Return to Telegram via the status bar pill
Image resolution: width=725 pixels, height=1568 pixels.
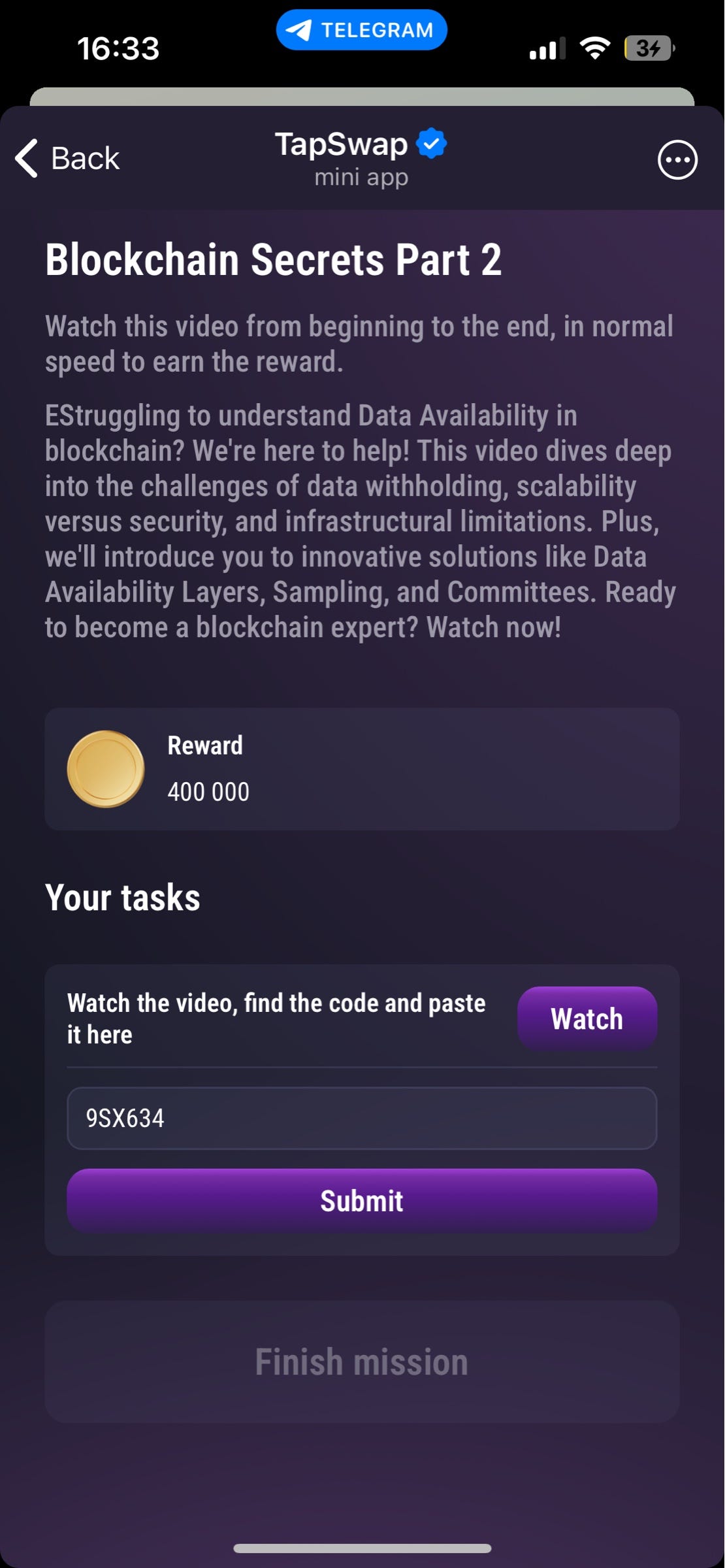[x=362, y=30]
